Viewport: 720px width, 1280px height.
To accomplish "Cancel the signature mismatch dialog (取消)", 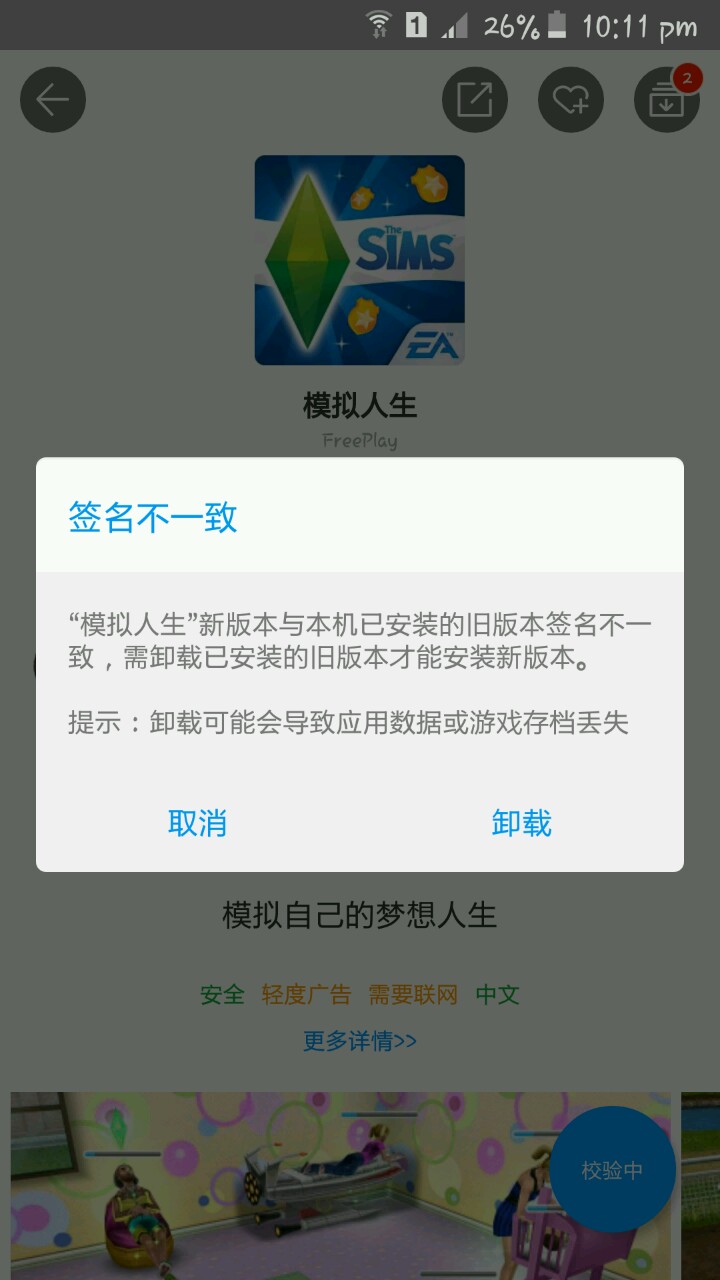I will click(x=197, y=823).
